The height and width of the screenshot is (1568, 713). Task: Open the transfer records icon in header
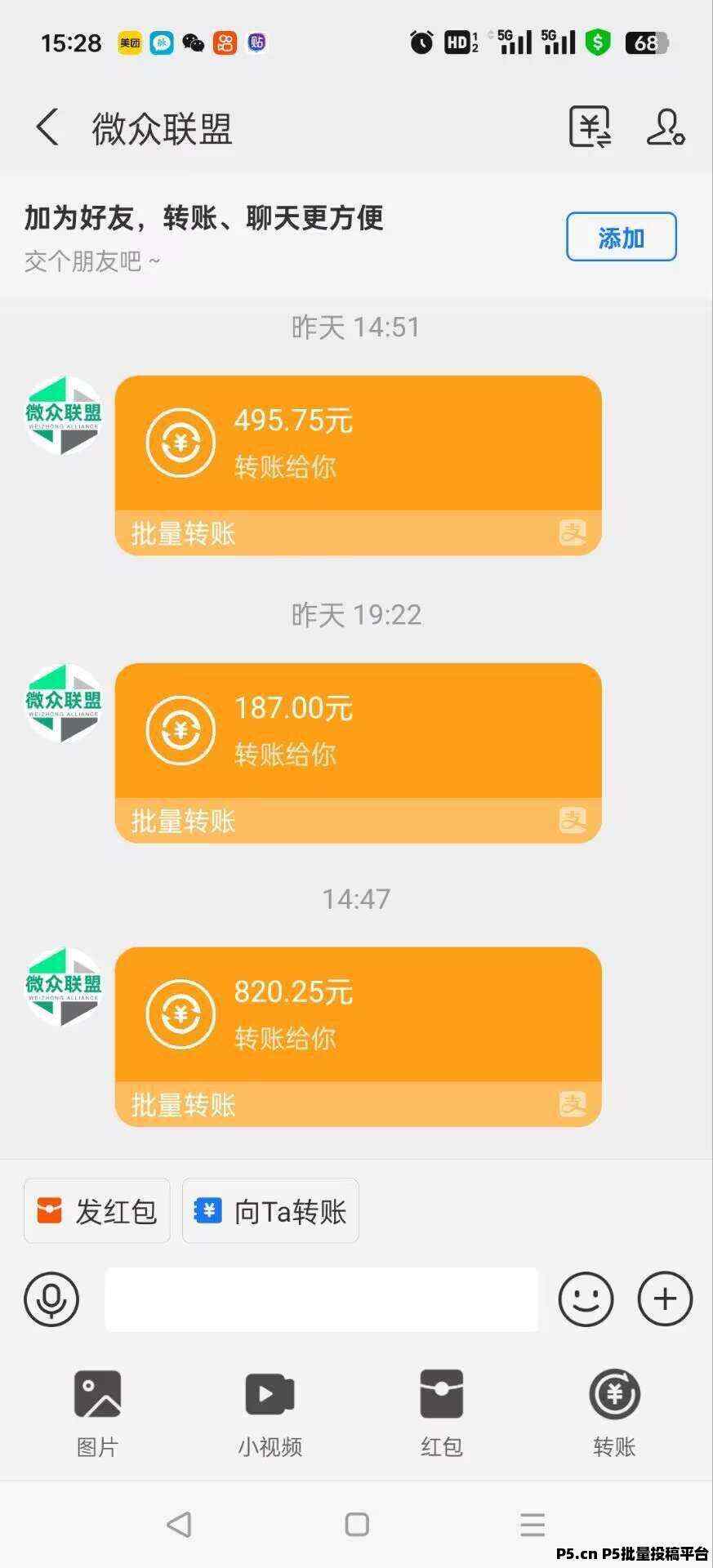pyautogui.click(x=590, y=127)
